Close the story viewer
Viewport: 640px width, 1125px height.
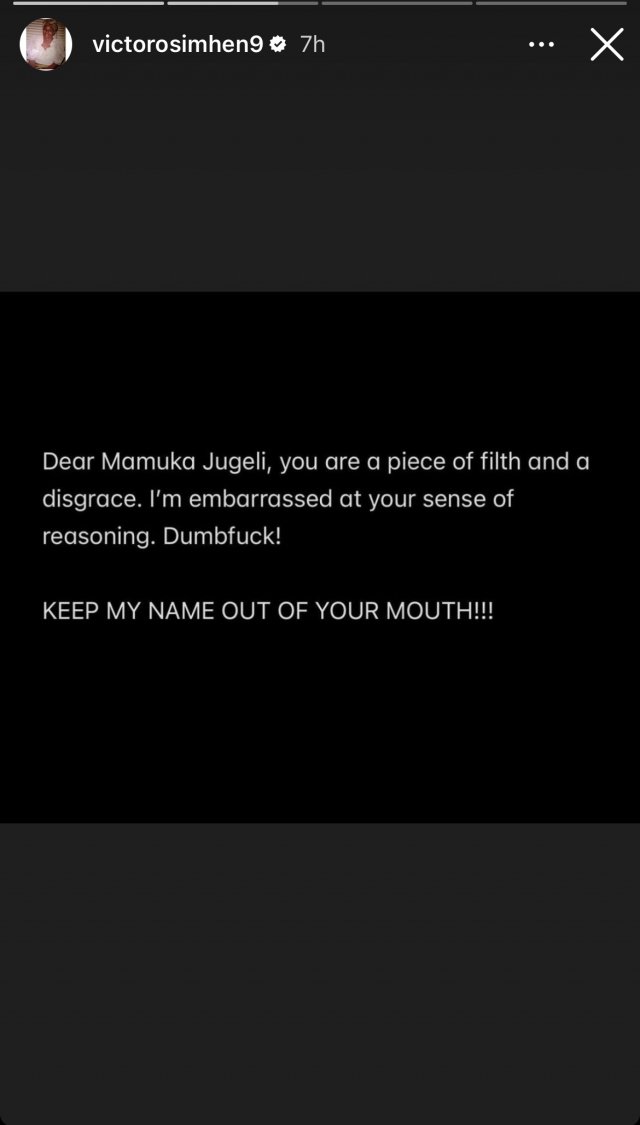click(606, 44)
